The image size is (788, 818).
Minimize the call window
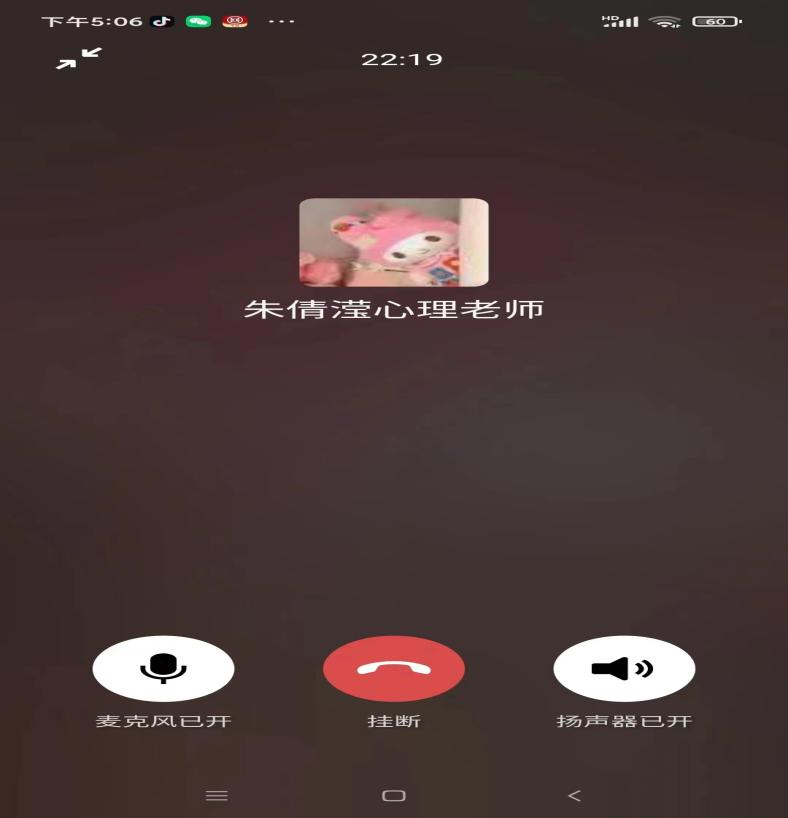[x=78, y=59]
